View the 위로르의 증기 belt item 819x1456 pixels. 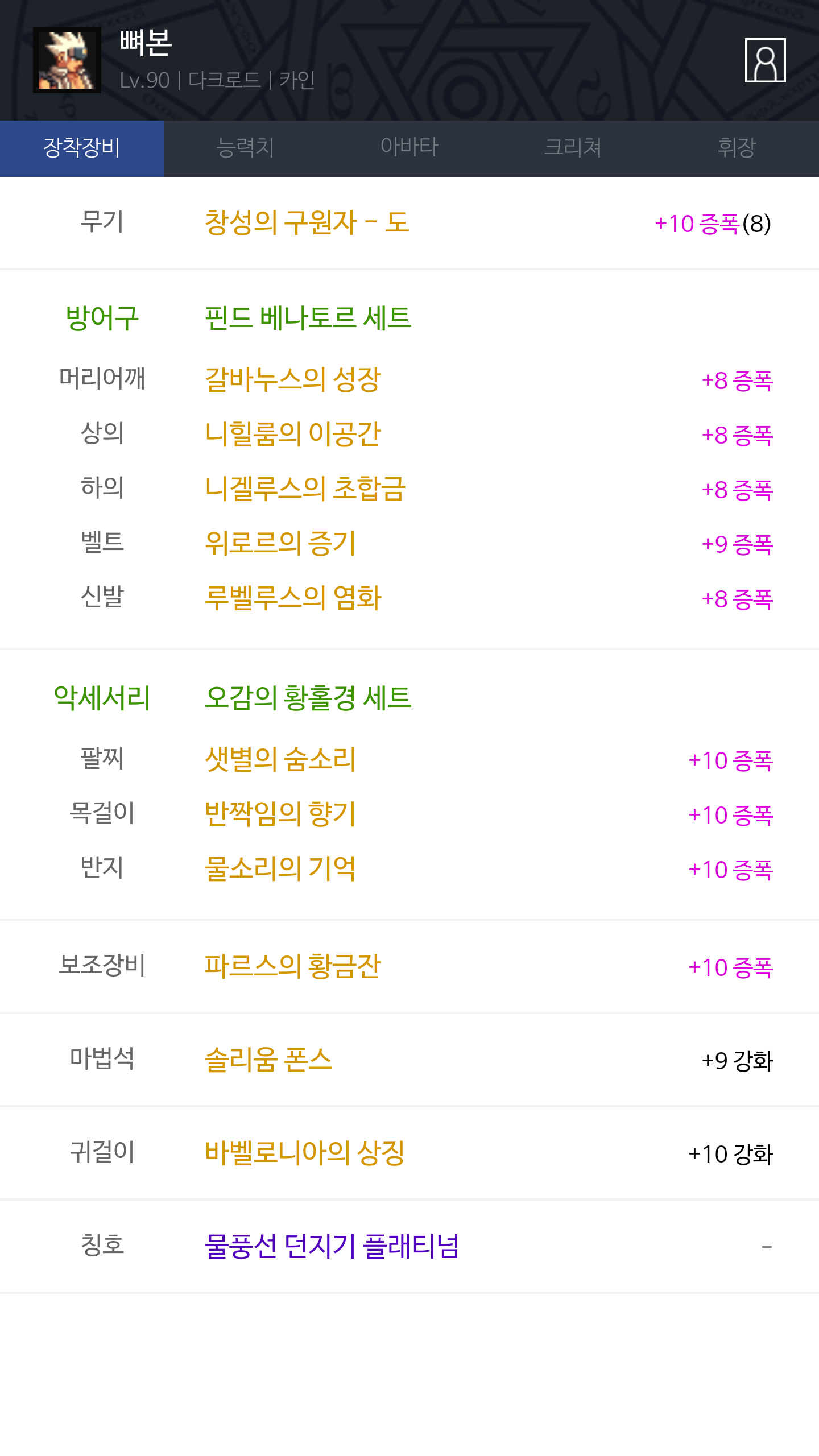click(x=280, y=543)
